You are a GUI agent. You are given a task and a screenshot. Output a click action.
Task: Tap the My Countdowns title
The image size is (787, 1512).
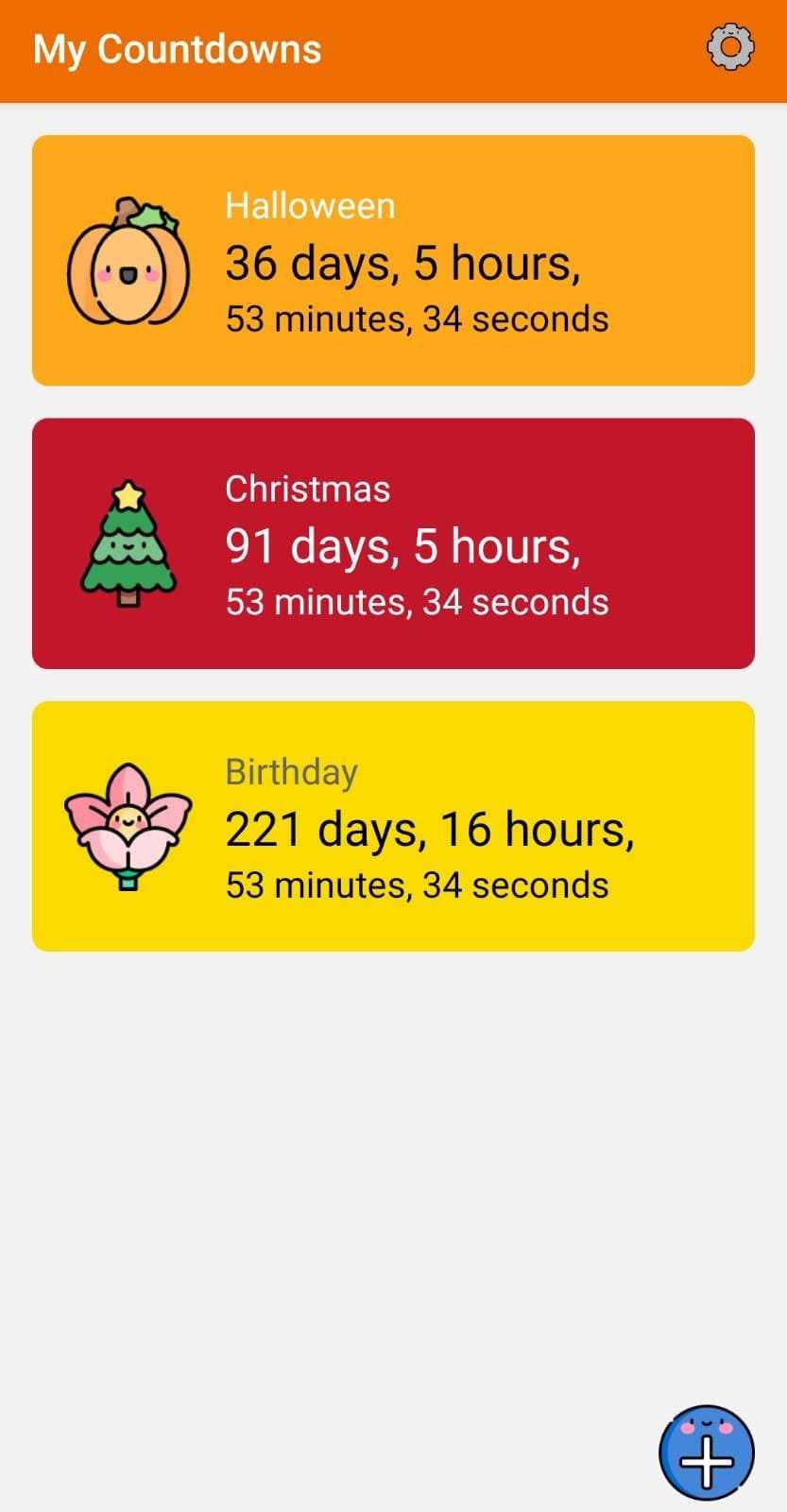point(177,47)
